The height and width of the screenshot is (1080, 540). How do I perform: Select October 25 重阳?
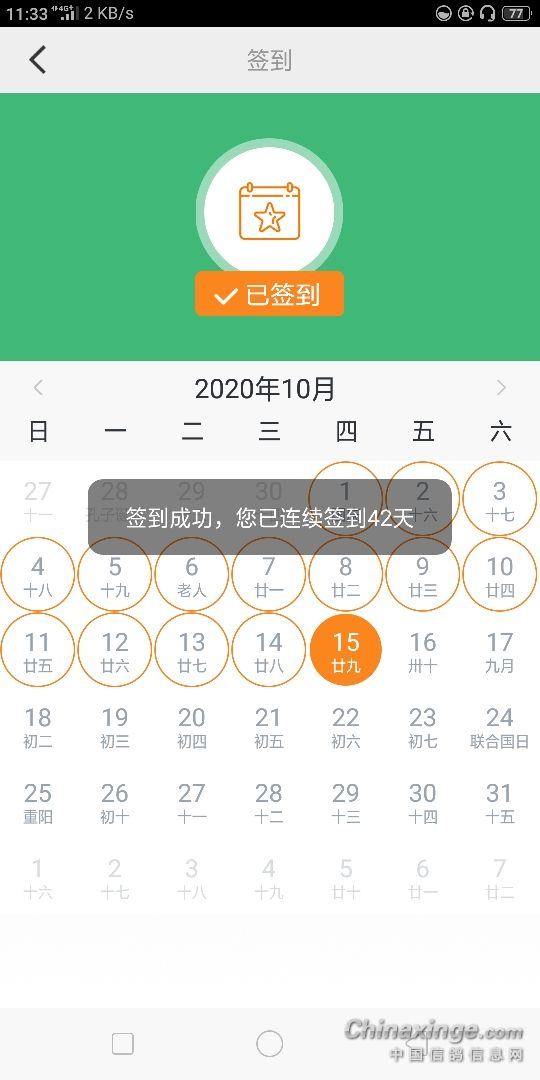coord(38,802)
